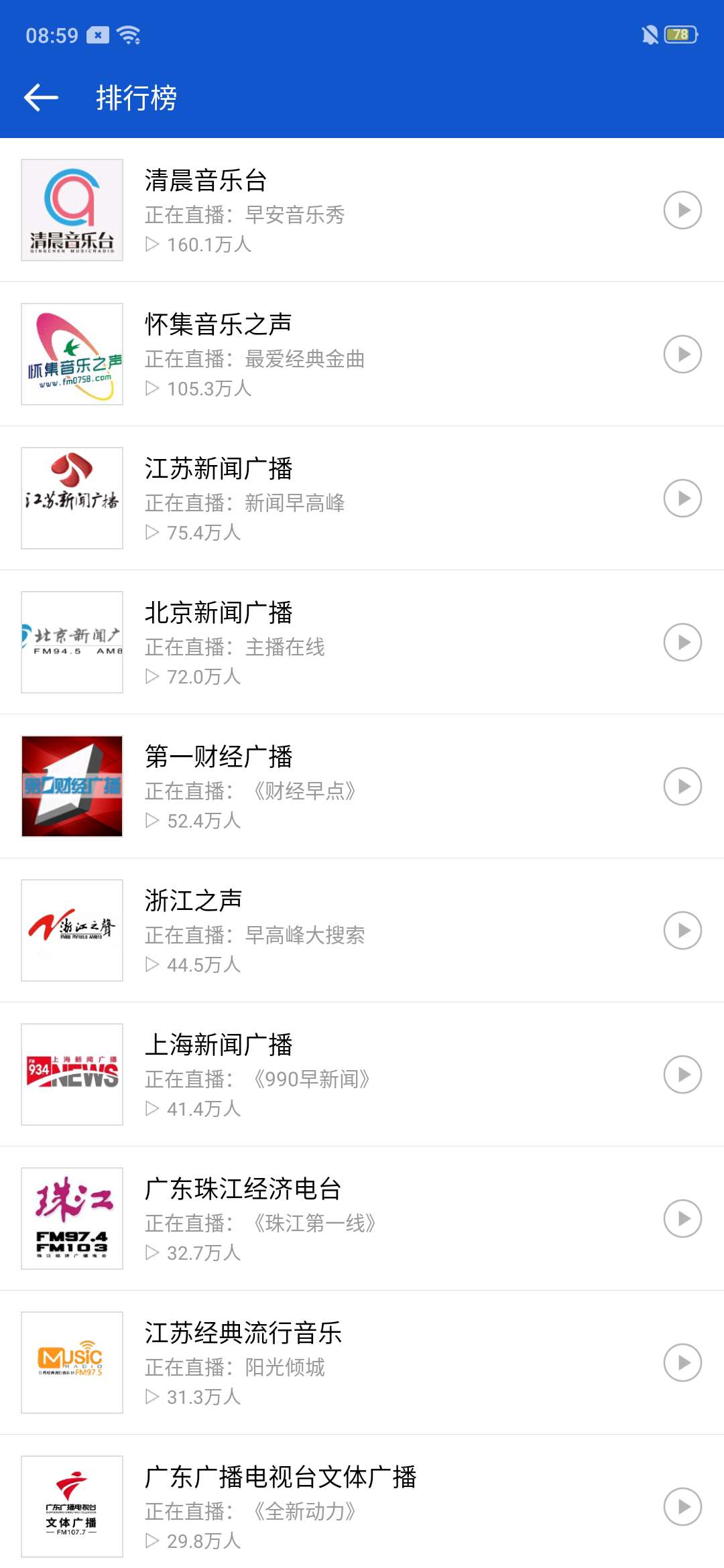Viewport: 724px width, 1568px height.
Task: Tap play on 江苏经典流行音乐
Action: point(682,1363)
